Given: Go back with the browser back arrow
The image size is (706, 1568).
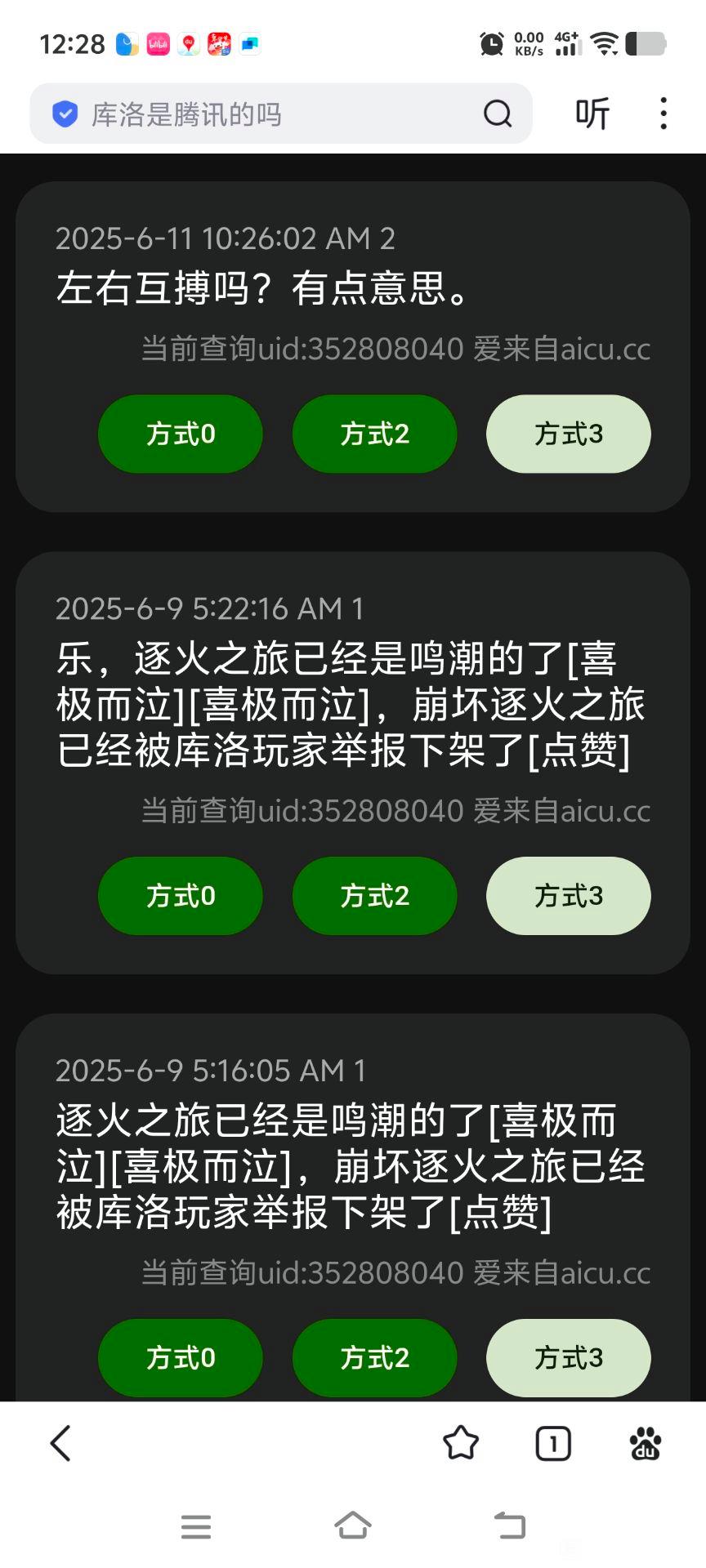Looking at the screenshot, I should click(x=60, y=1443).
